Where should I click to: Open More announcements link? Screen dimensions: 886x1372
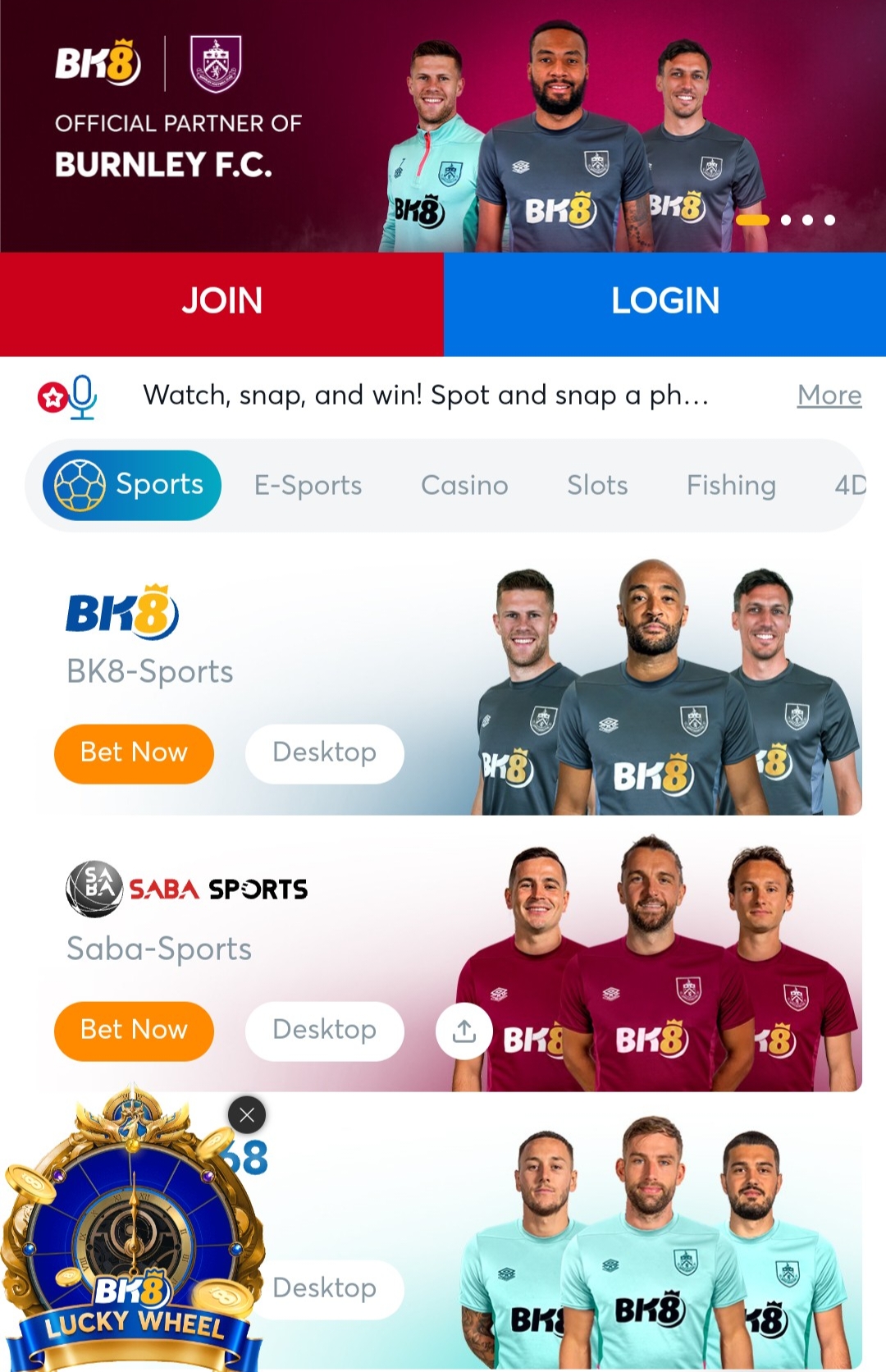[829, 396]
